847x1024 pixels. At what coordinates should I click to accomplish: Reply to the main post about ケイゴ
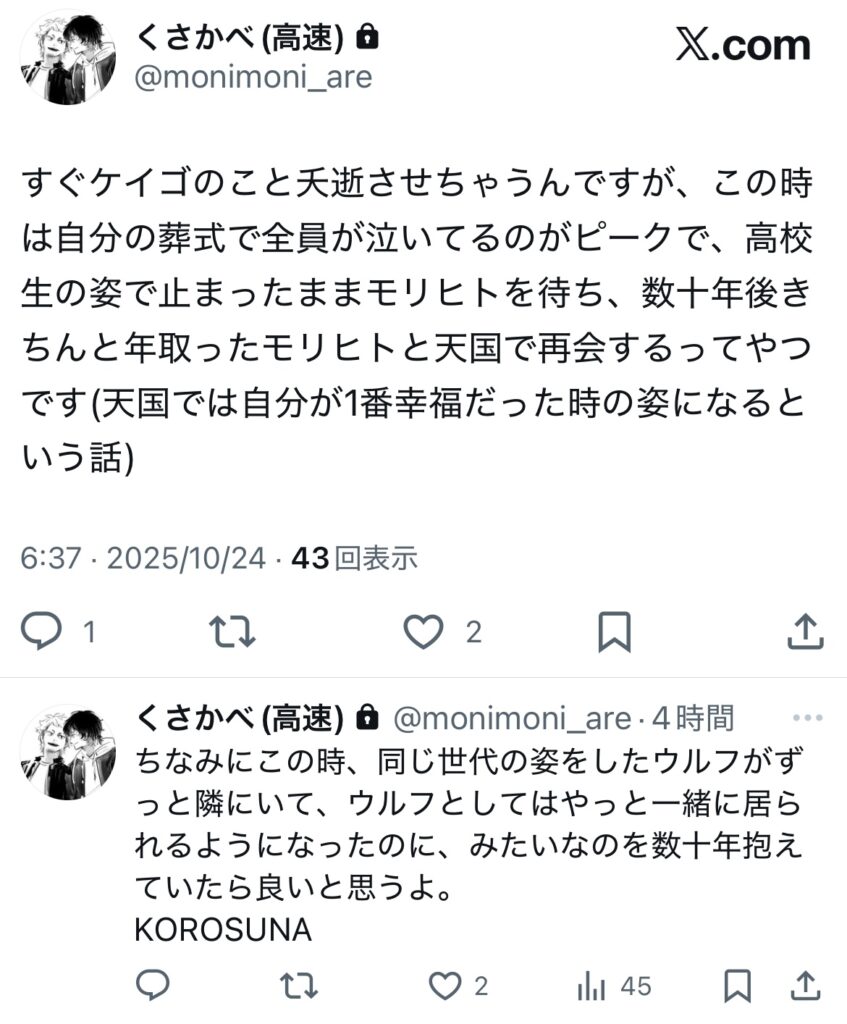tap(42, 630)
